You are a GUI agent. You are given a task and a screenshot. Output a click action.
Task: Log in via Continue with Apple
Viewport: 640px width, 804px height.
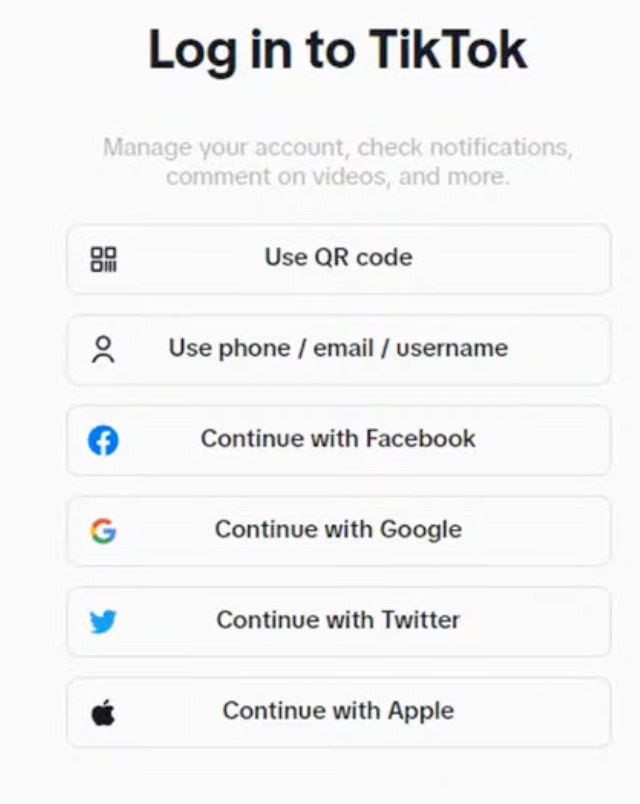pos(338,711)
